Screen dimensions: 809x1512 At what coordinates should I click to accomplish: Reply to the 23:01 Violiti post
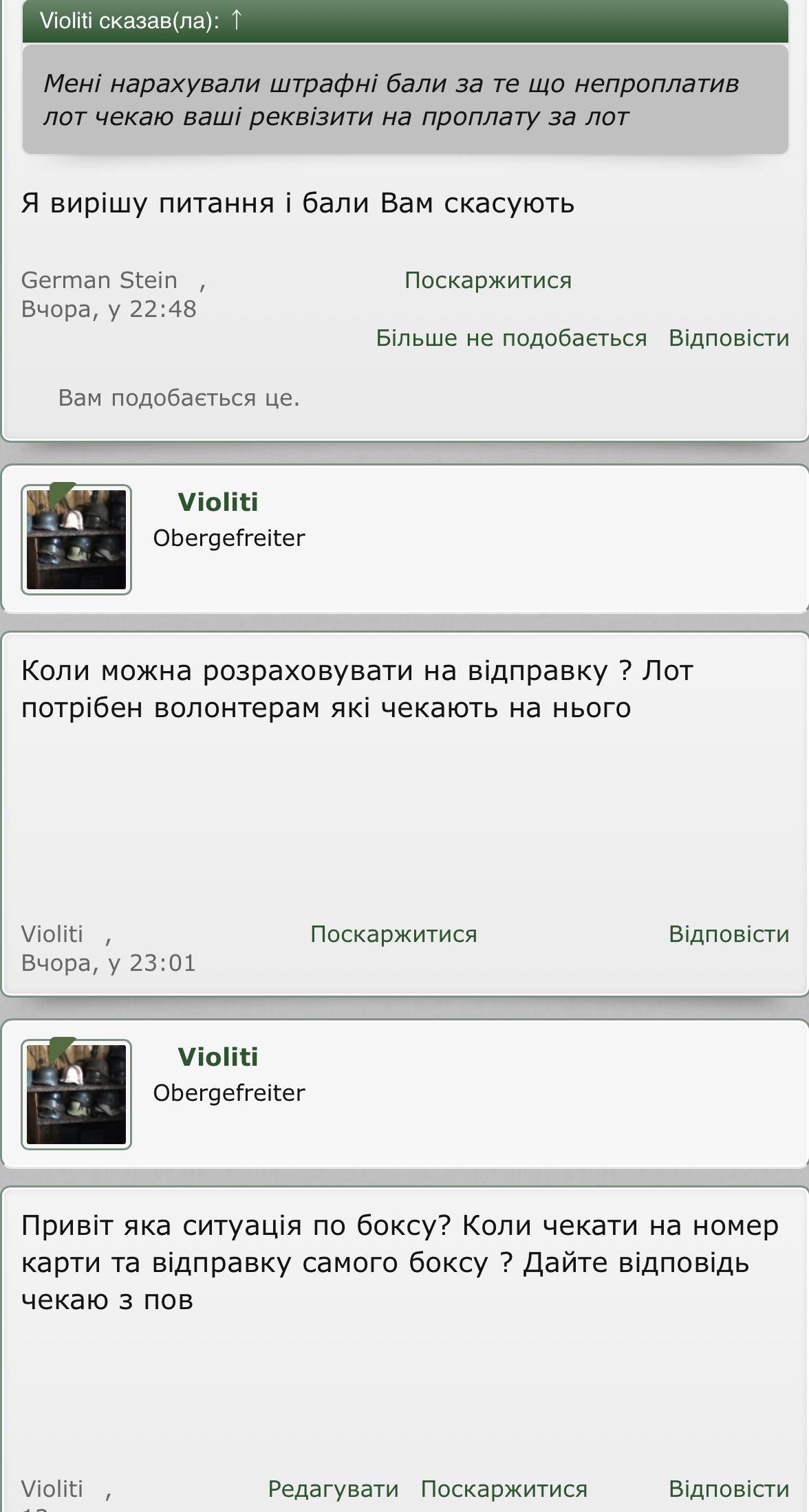click(x=728, y=934)
